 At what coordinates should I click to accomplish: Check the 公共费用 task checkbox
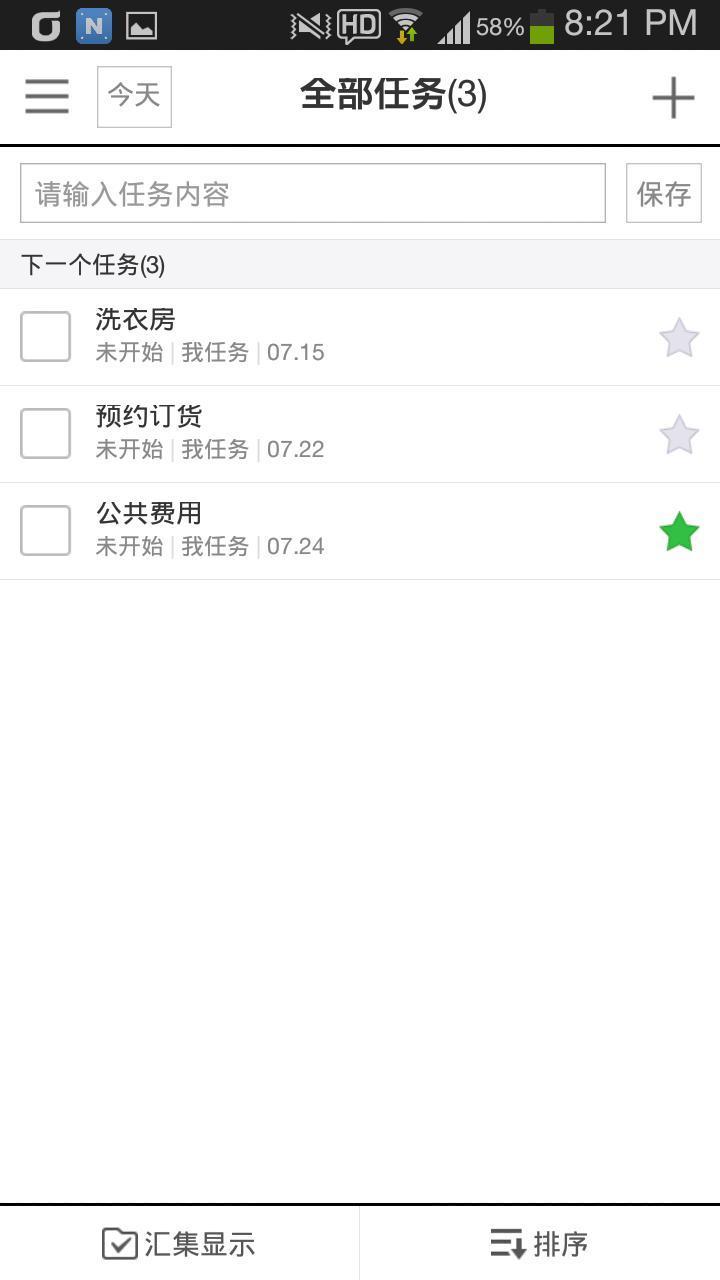(x=45, y=530)
